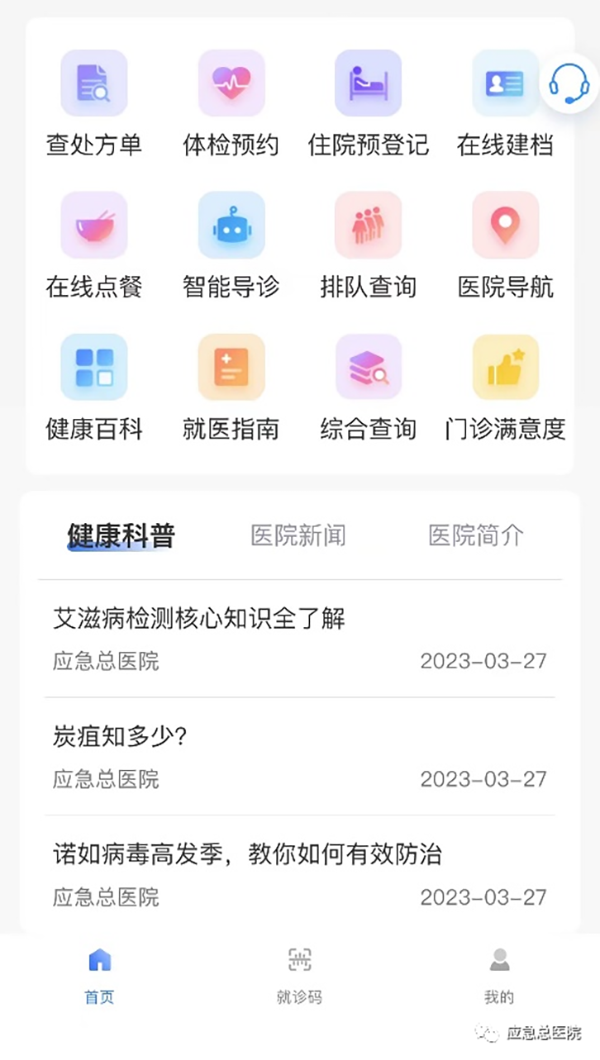The height and width of the screenshot is (1060, 600).
Task: Read article 艾滋病检测核心知识全了解
Action: tap(199, 619)
